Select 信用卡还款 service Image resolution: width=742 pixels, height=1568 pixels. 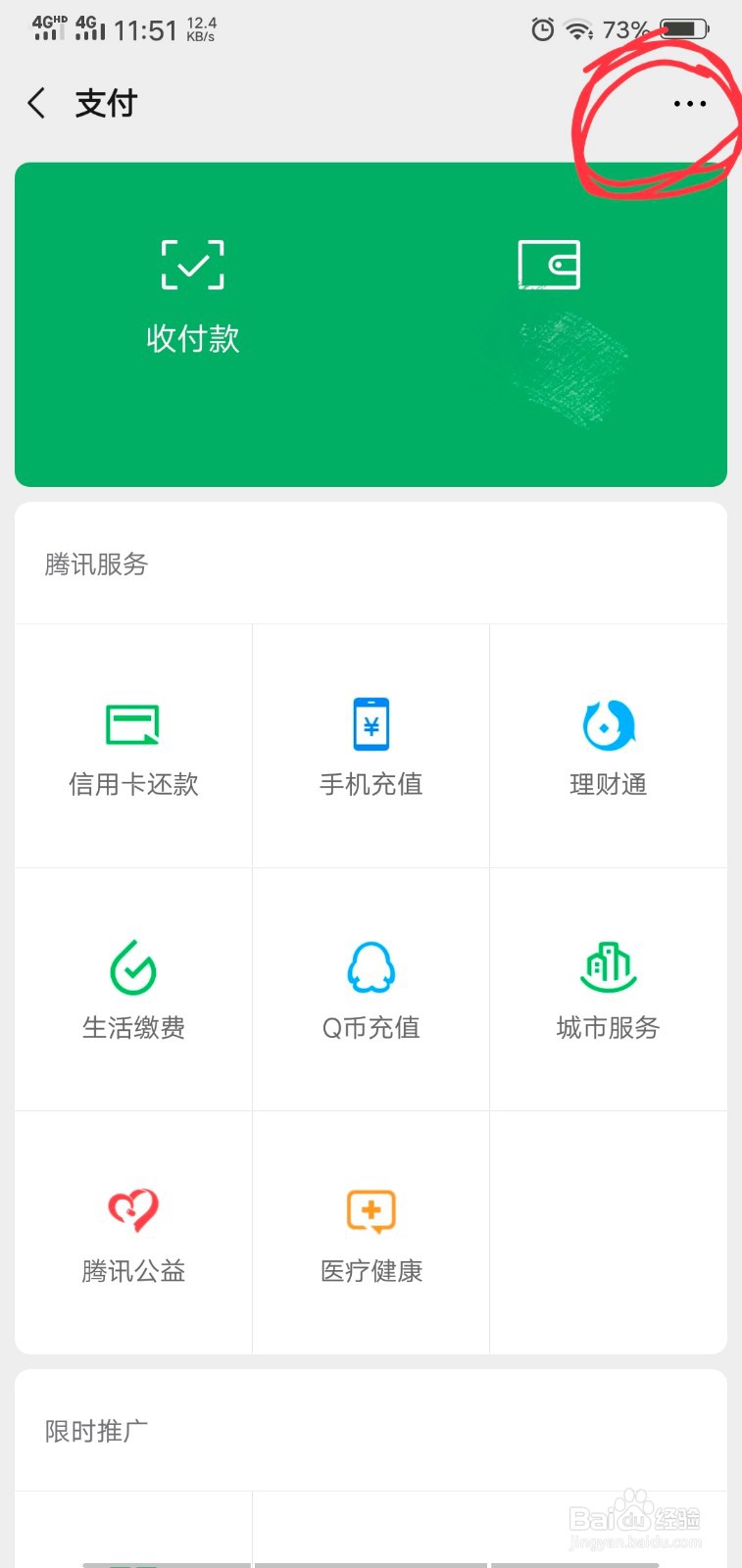tap(133, 747)
